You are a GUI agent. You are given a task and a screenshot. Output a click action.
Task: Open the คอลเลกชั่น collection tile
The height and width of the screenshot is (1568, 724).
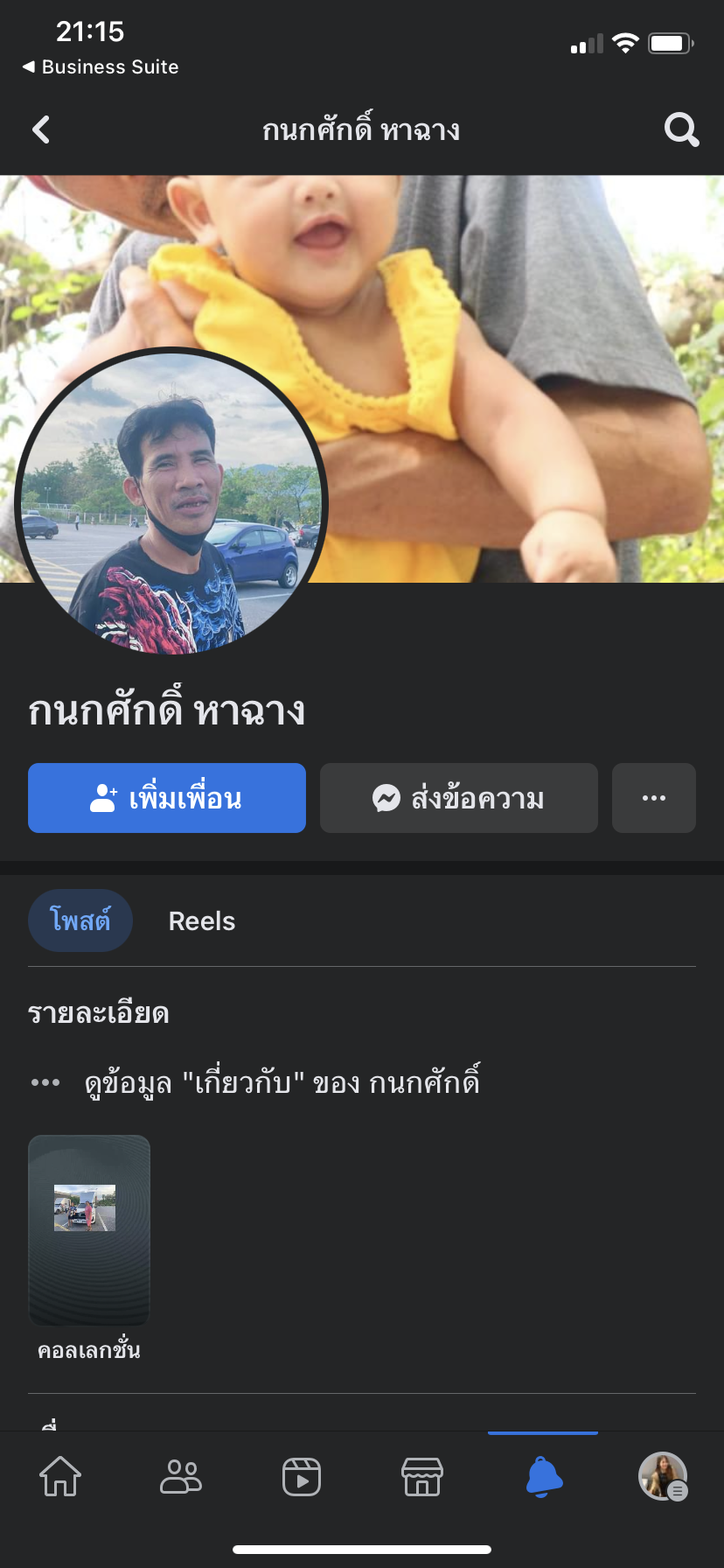coord(89,1230)
